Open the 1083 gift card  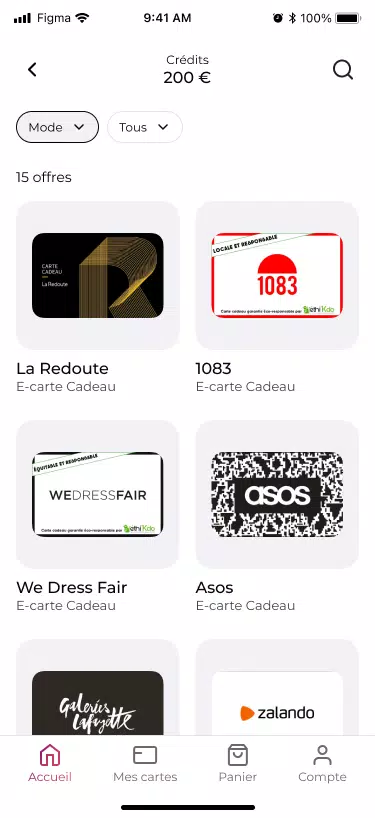click(277, 275)
